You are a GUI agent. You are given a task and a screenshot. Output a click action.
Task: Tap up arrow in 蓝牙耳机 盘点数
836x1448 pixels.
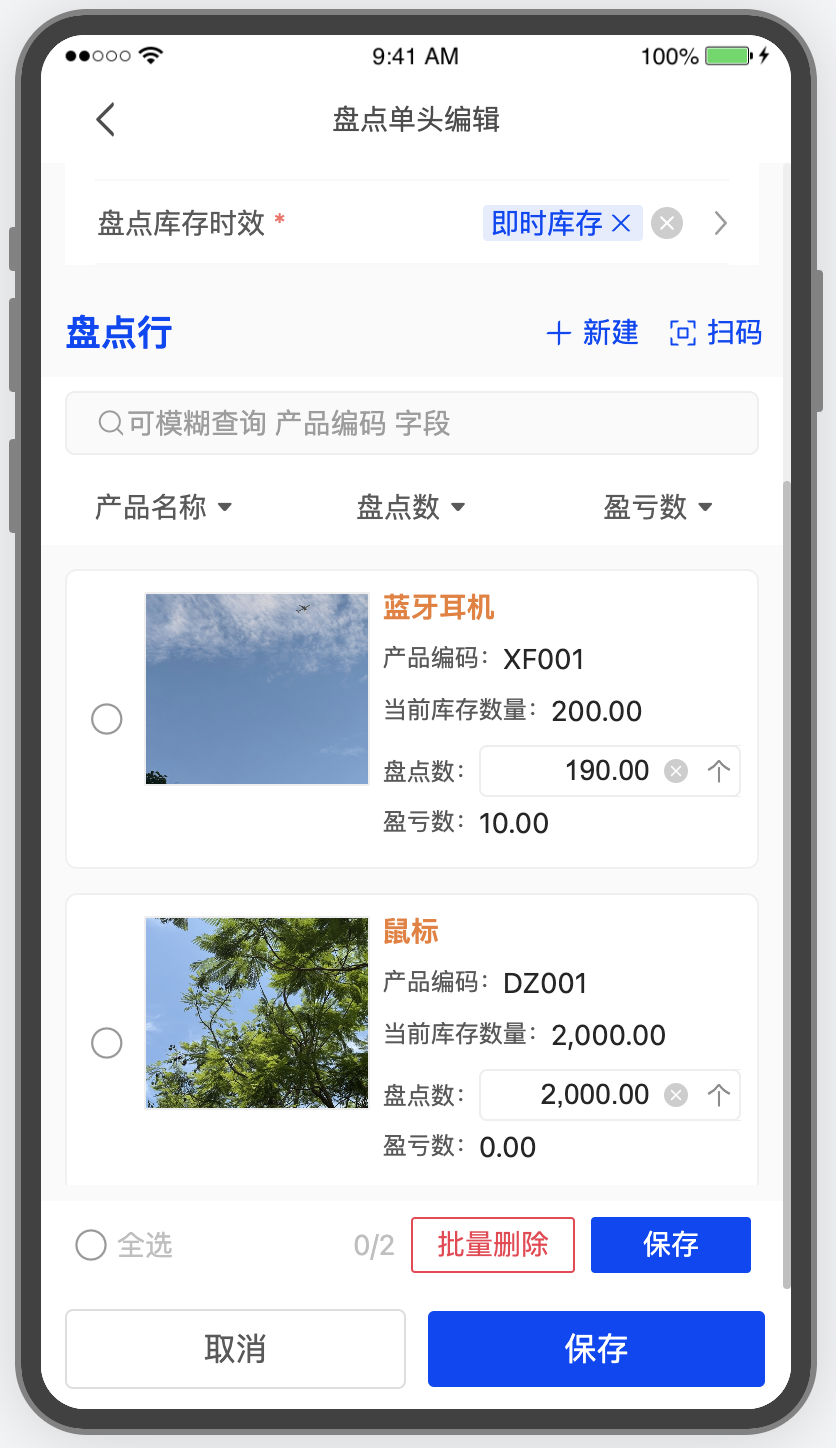719,771
